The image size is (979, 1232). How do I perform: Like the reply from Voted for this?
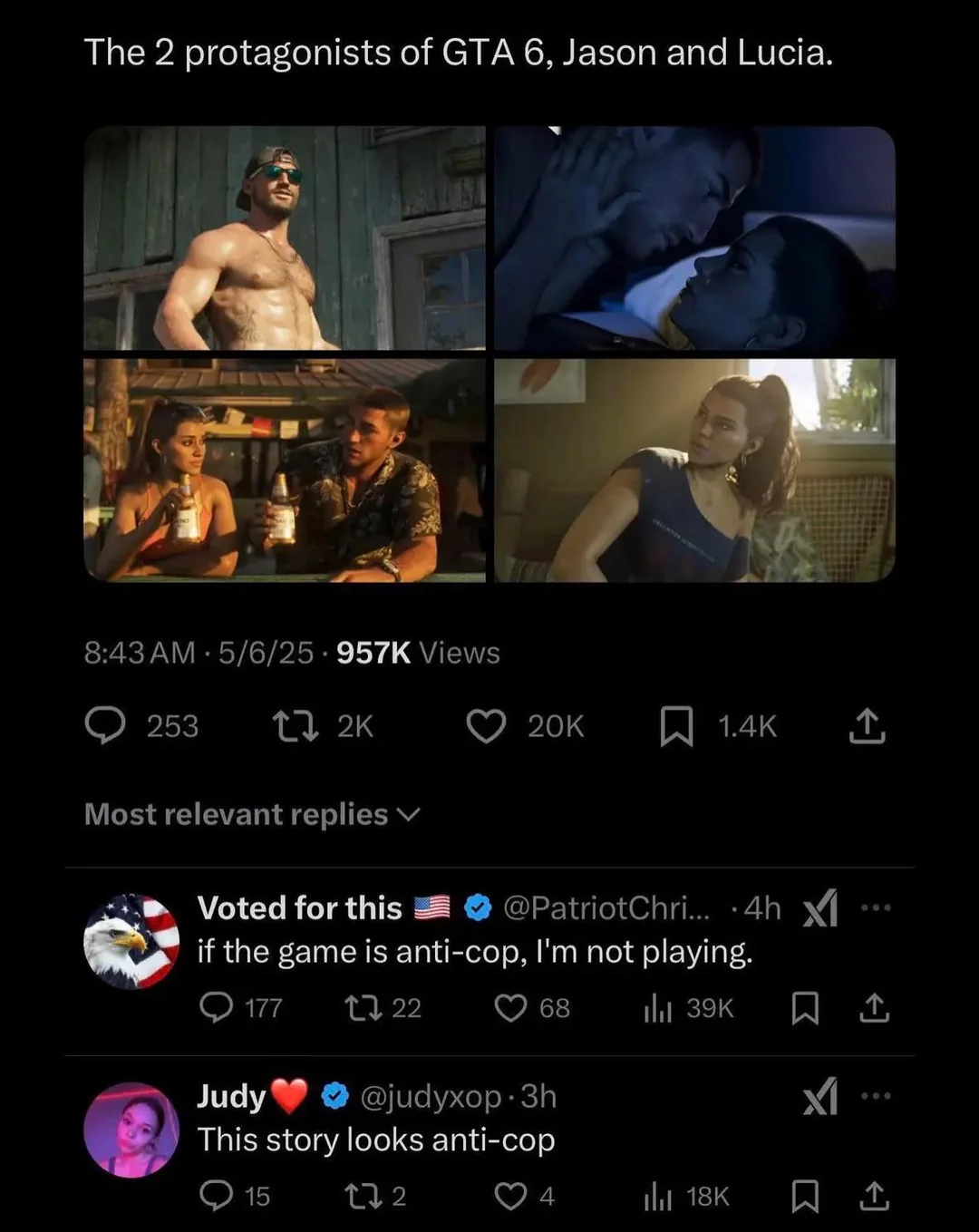(510, 1008)
